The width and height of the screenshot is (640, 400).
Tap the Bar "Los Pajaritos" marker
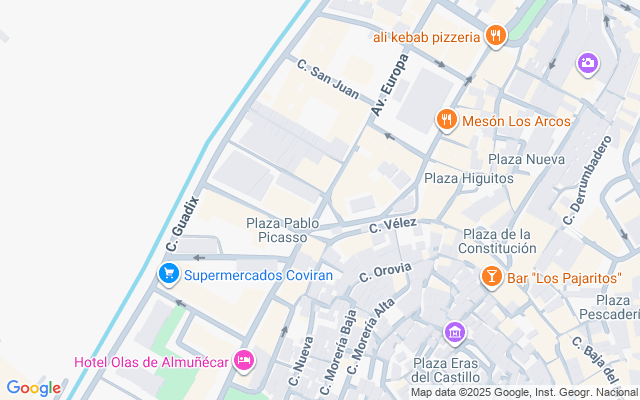[x=491, y=276]
